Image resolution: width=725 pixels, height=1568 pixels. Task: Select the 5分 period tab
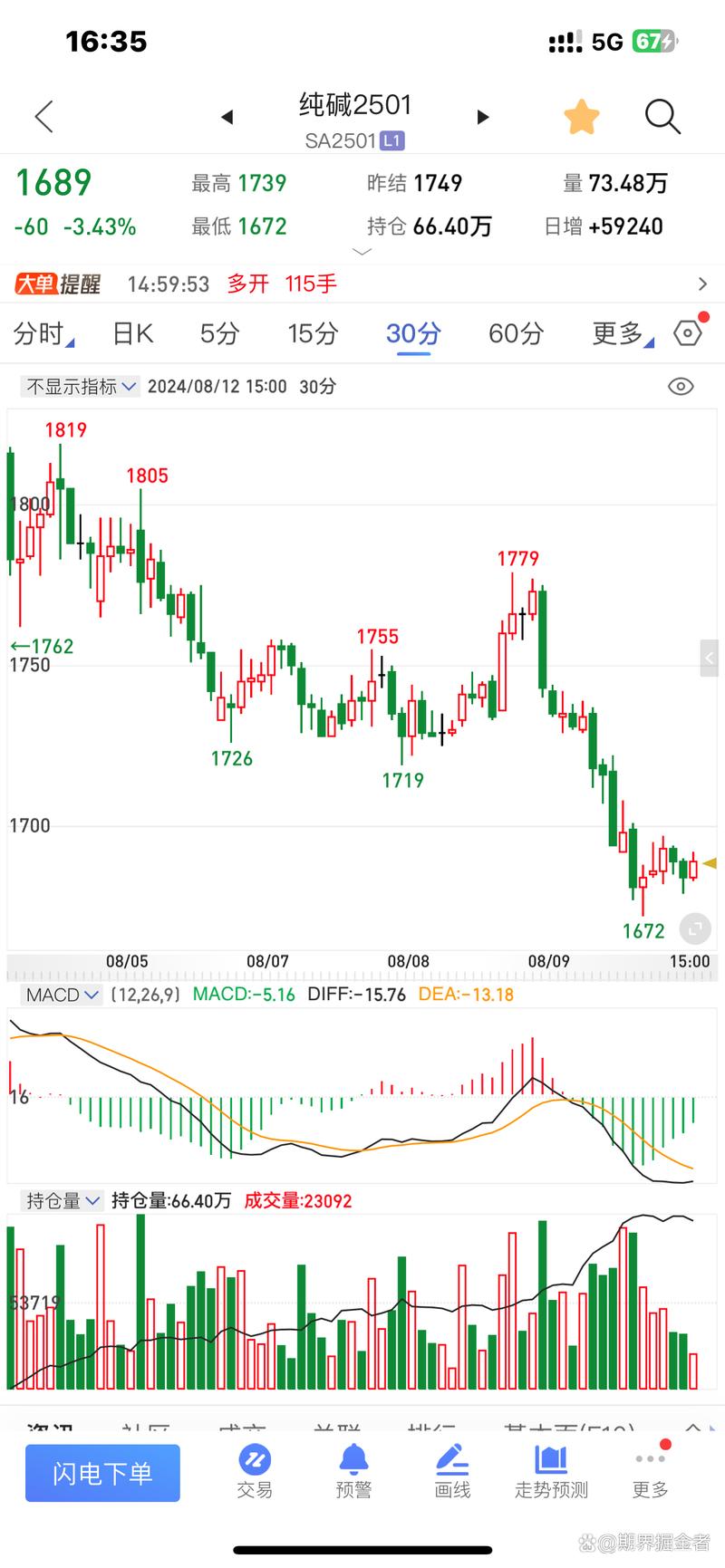219,334
